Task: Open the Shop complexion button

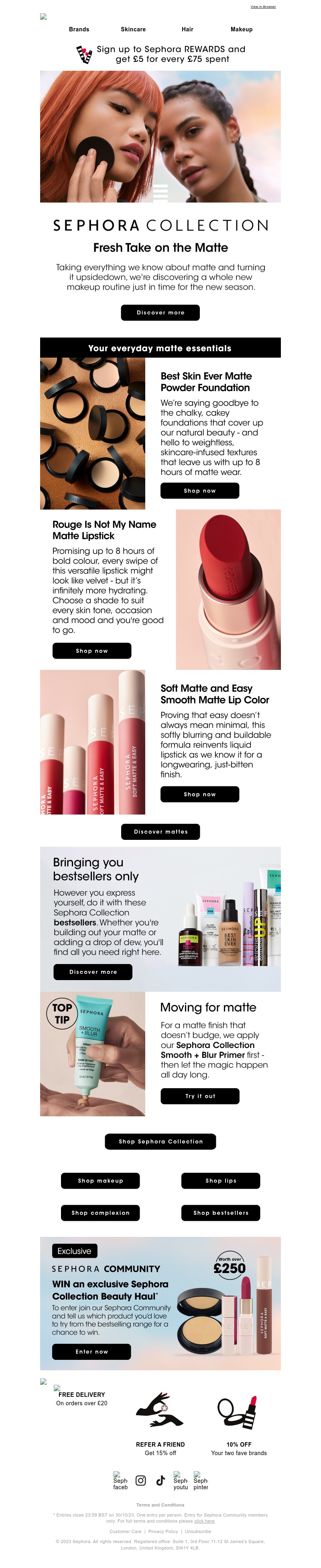Action: [100, 1213]
